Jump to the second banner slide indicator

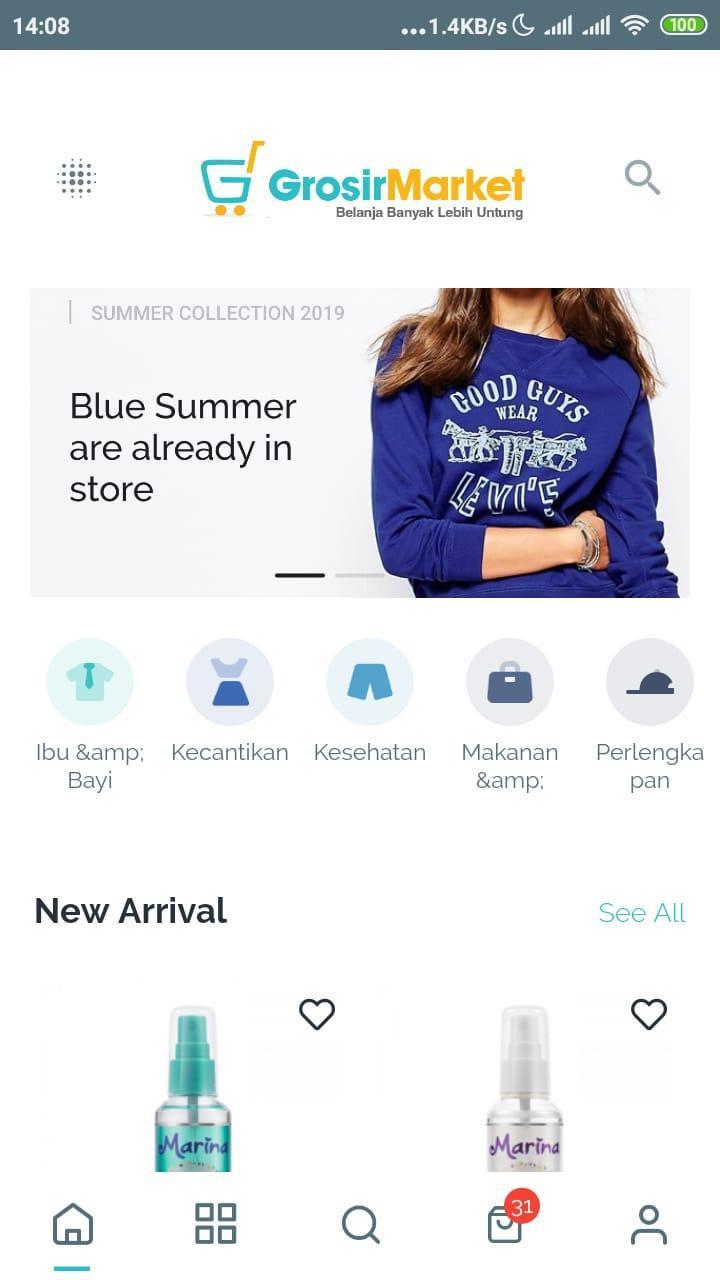(360, 575)
